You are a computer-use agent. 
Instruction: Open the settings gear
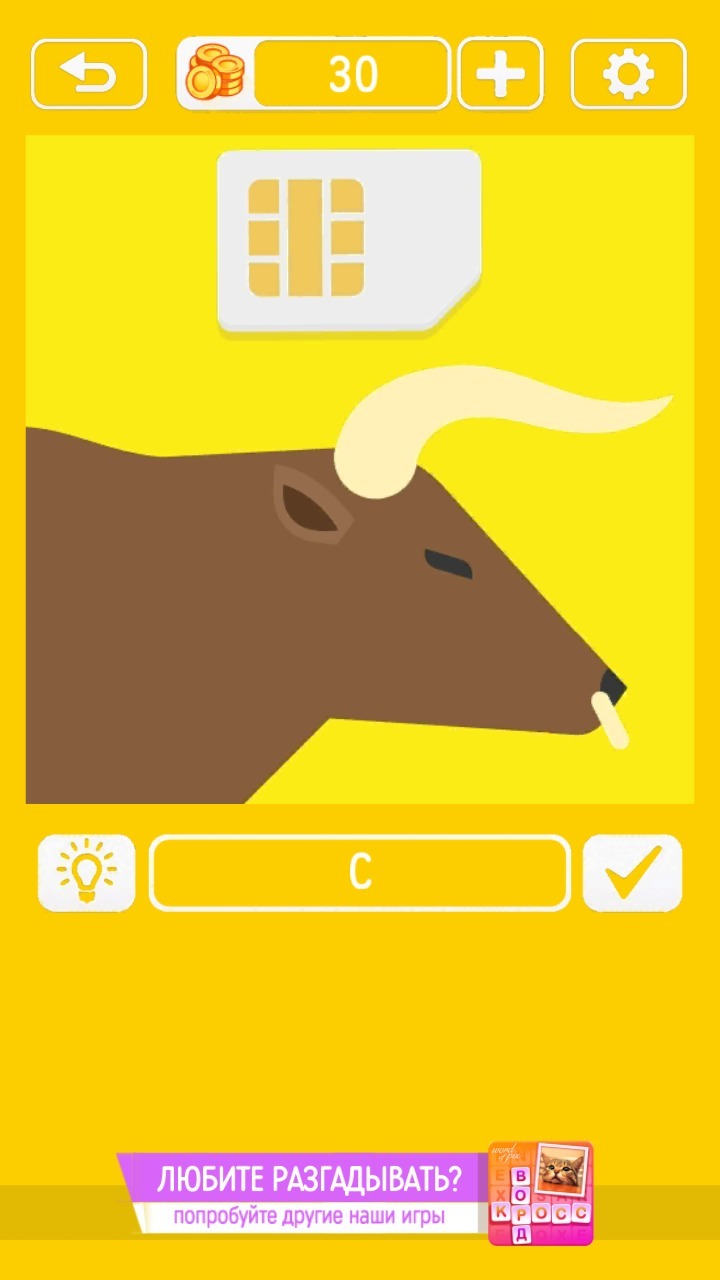pyautogui.click(x=628, y=74)
